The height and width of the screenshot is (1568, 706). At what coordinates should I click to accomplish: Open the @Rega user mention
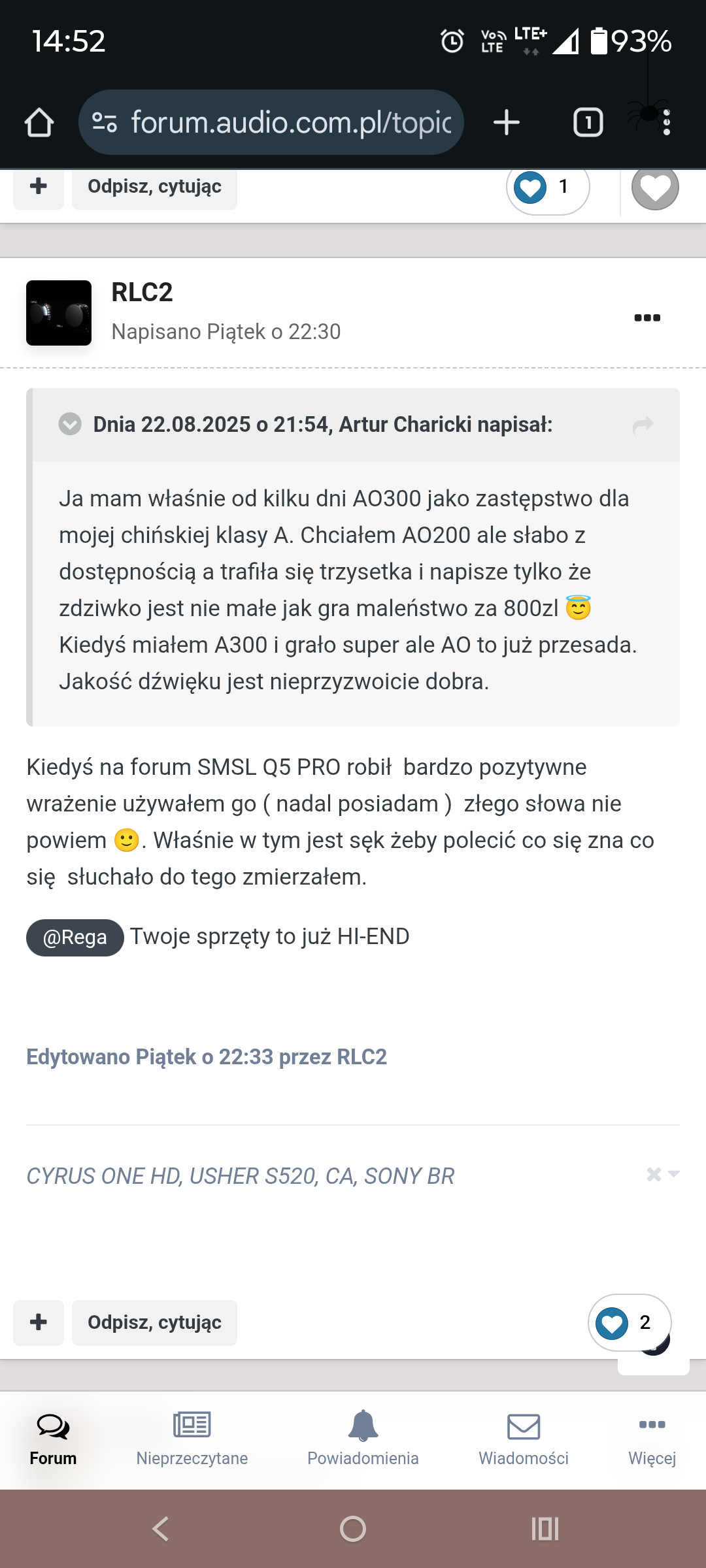[x=75, y=938]
